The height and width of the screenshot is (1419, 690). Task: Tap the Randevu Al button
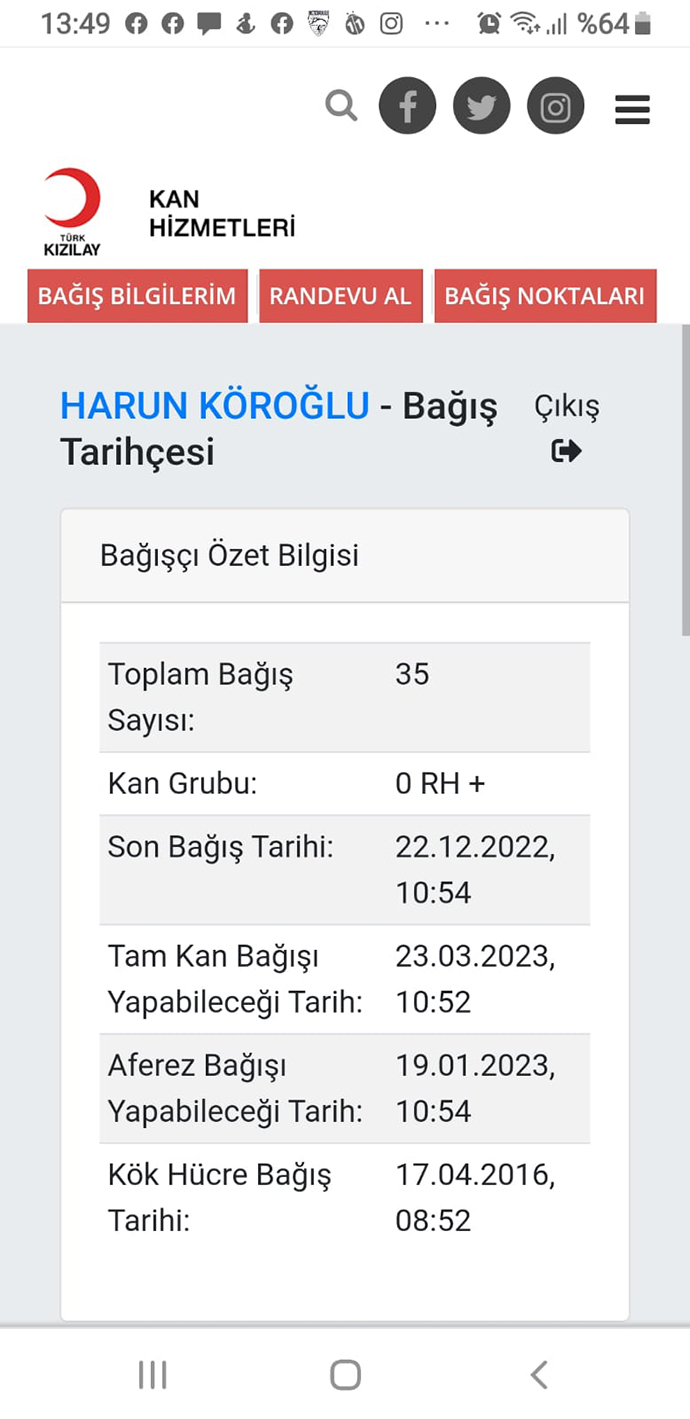click(341, 296)
